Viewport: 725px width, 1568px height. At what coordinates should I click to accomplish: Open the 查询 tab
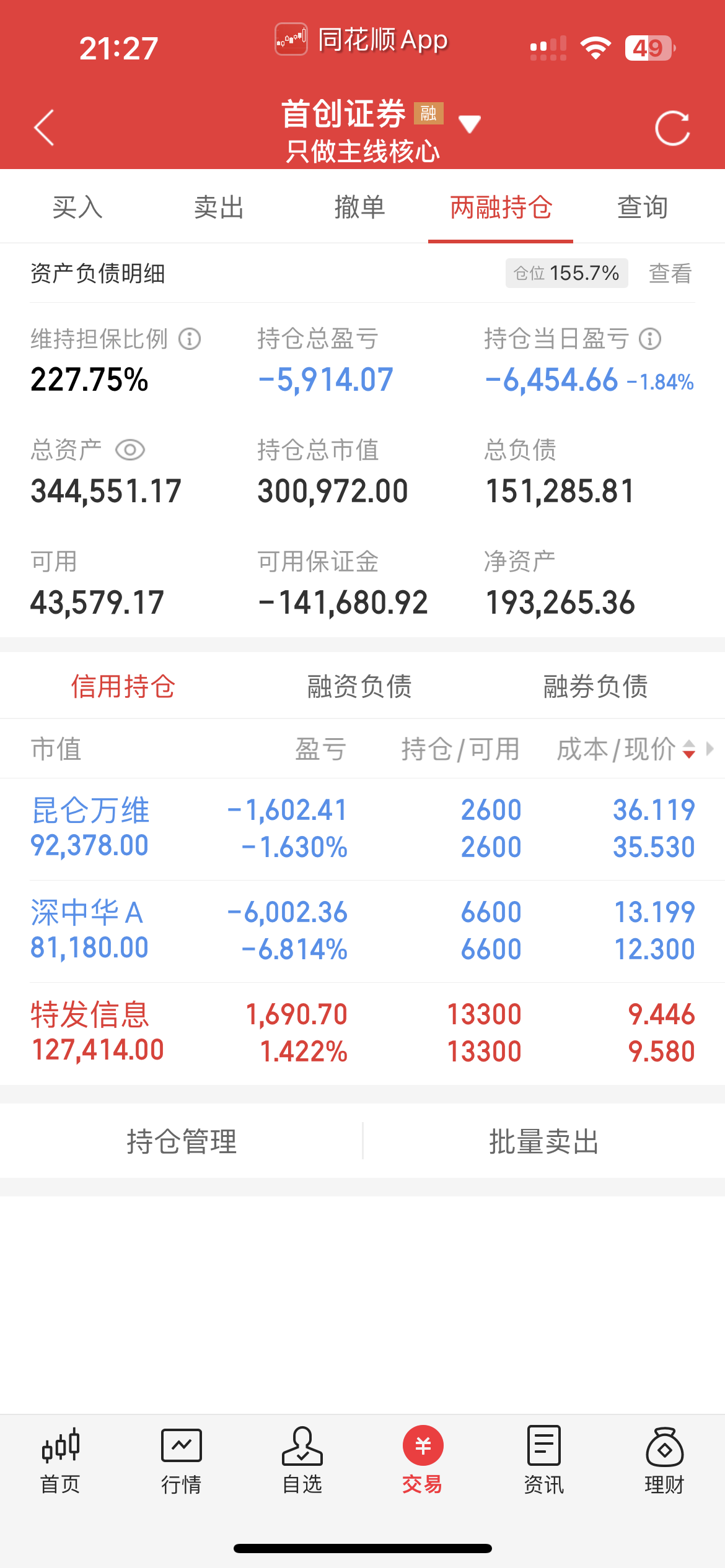tap(643, 207)
